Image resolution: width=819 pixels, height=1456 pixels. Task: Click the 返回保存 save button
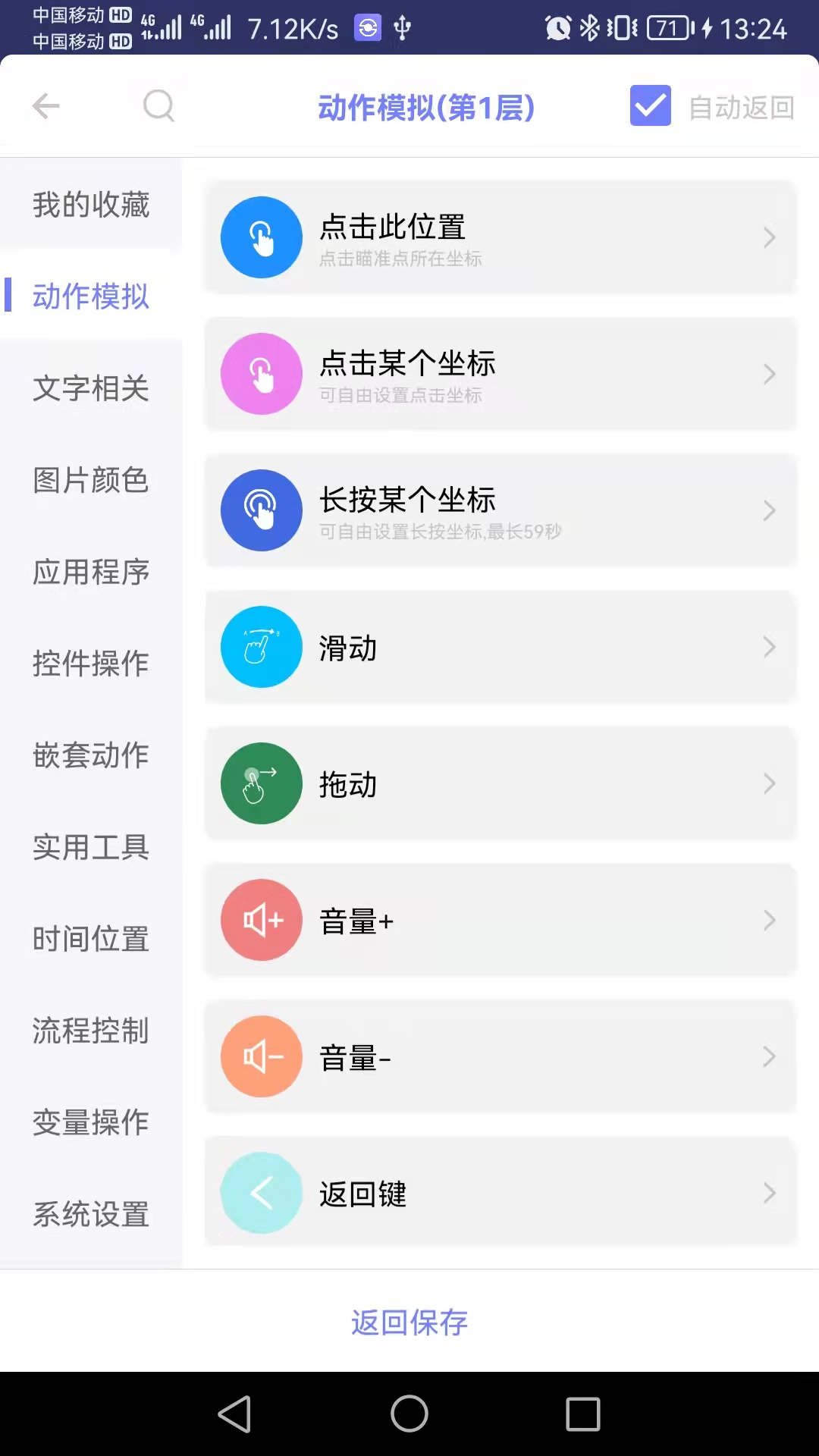coord(409,1323)
